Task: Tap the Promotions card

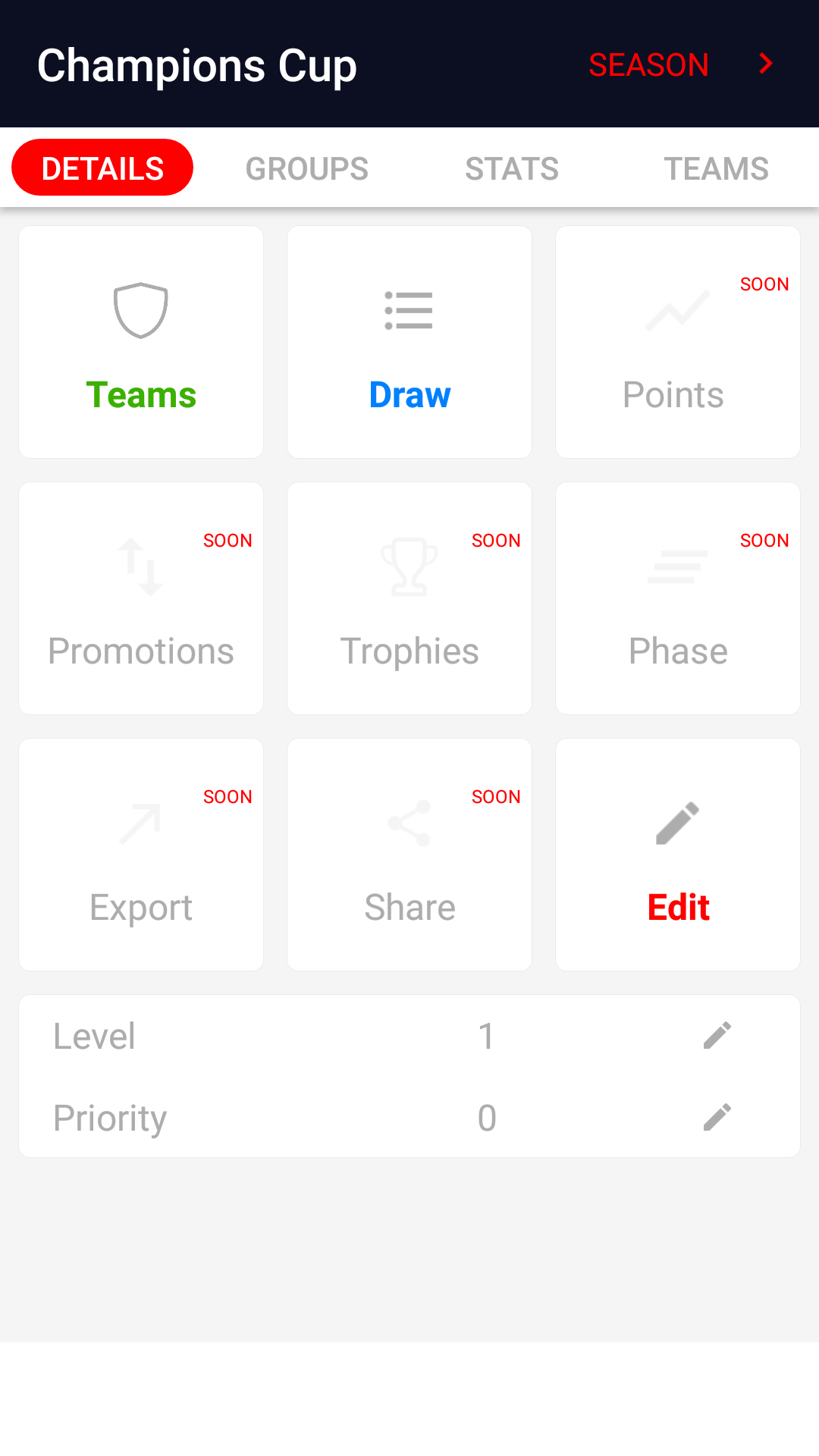Action: pyautogui.click(x=141, y=598)
